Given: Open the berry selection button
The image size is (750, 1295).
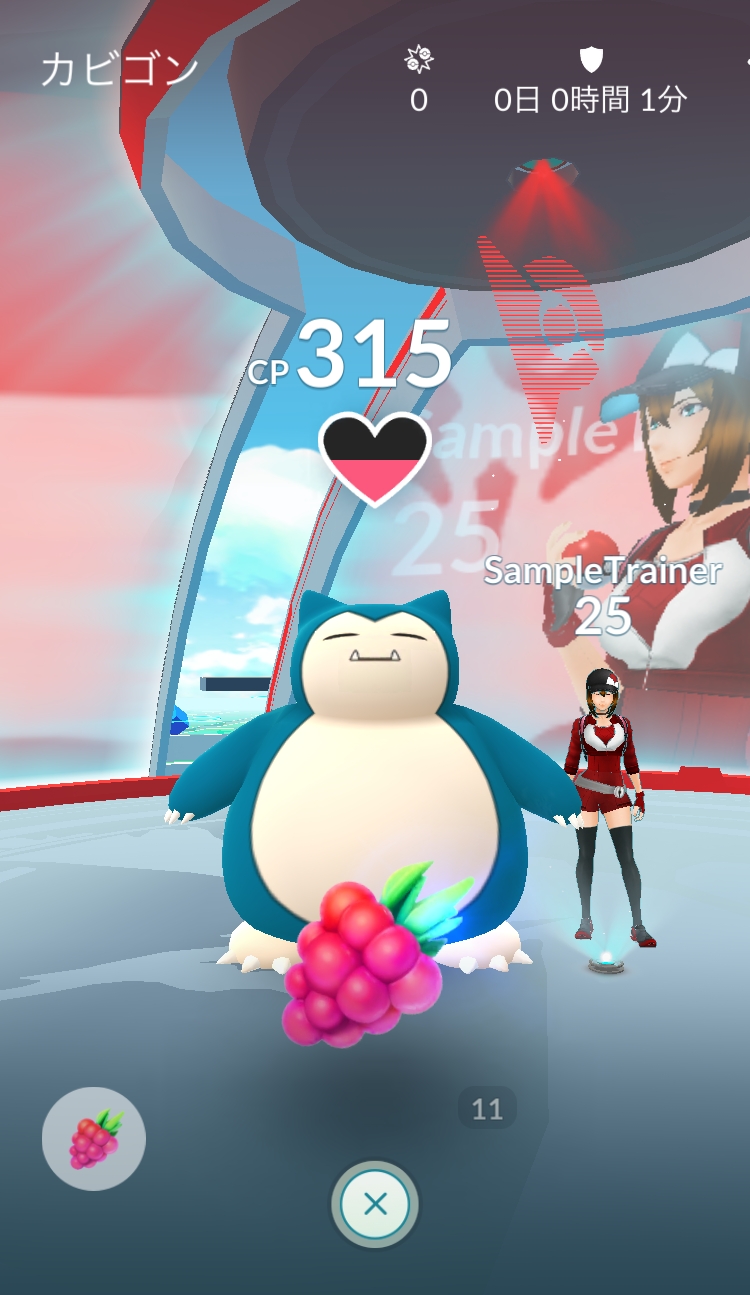Looking at the screenshot, I should pos(94,1139).
